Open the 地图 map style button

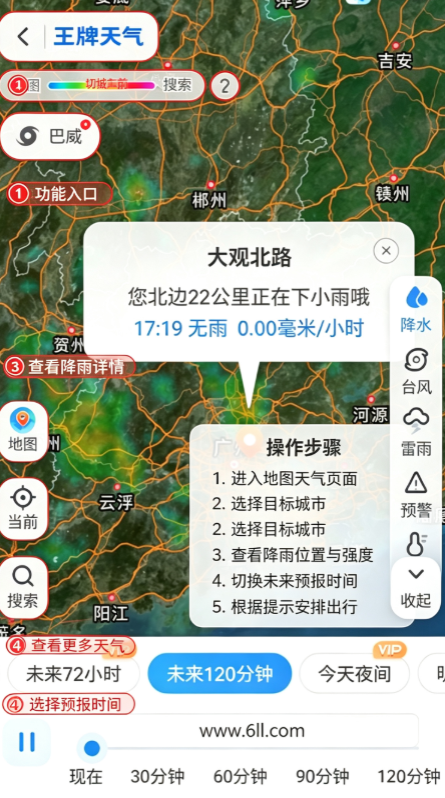pyautogui.click(x=23, y=432)
